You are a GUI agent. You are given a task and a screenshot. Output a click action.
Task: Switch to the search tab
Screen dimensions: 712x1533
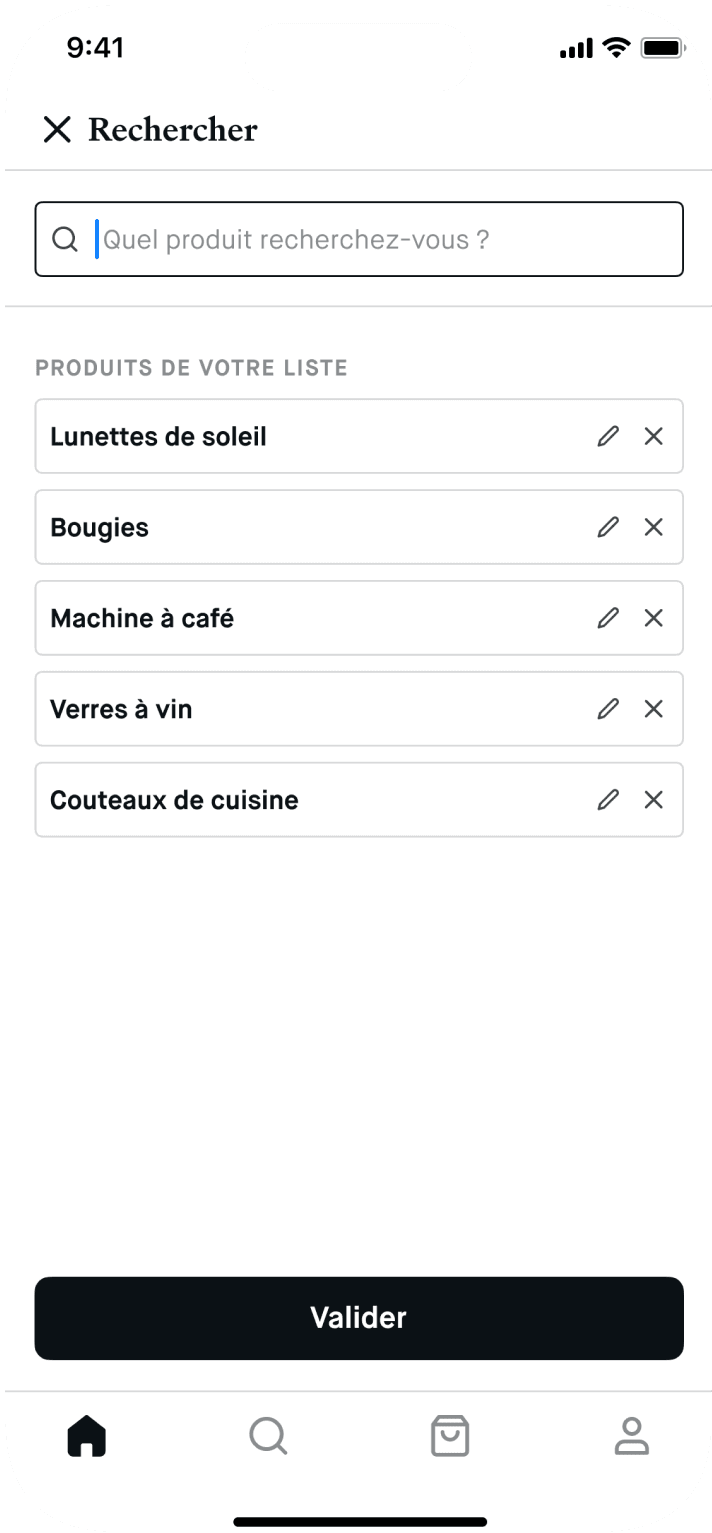pos(268,1437)
